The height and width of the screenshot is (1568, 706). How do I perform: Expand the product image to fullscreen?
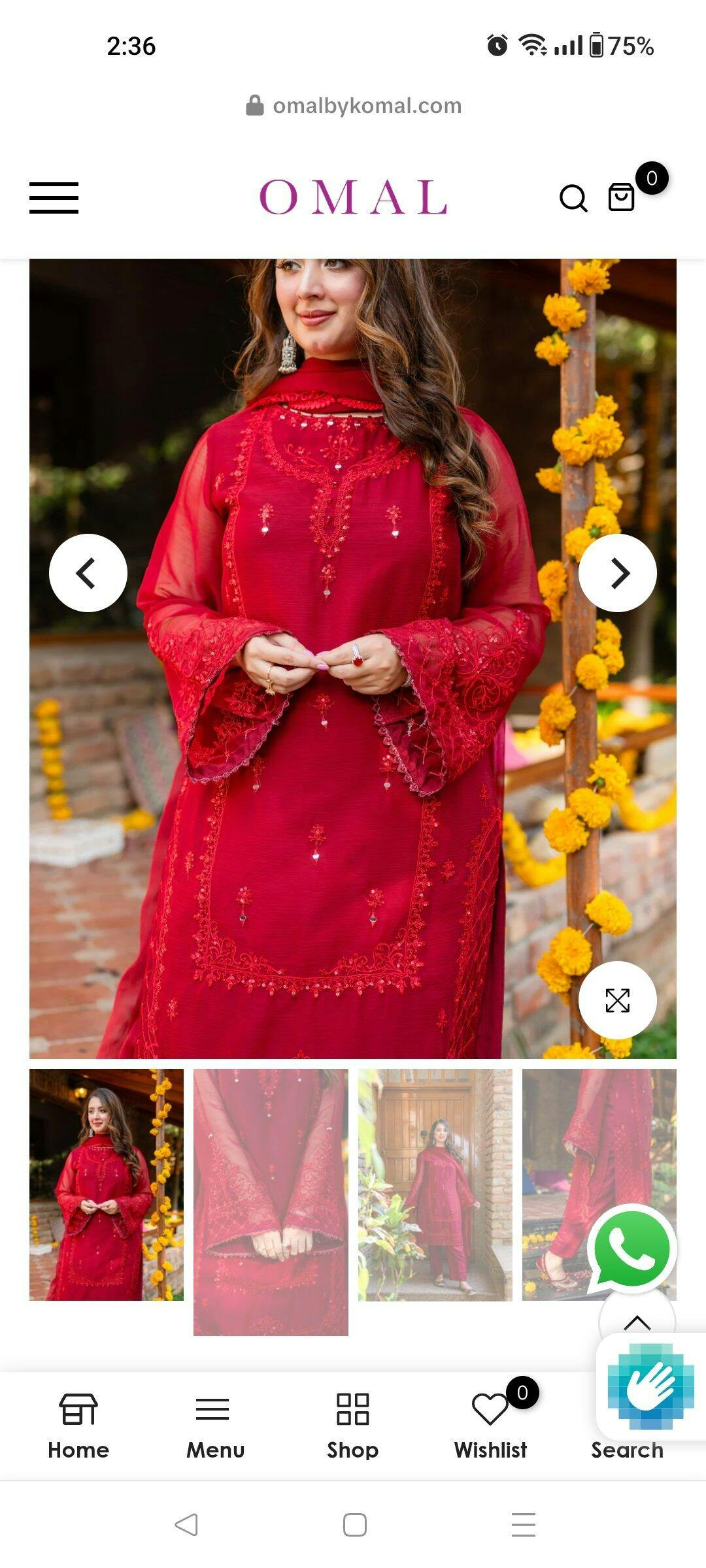[618, 1000]
